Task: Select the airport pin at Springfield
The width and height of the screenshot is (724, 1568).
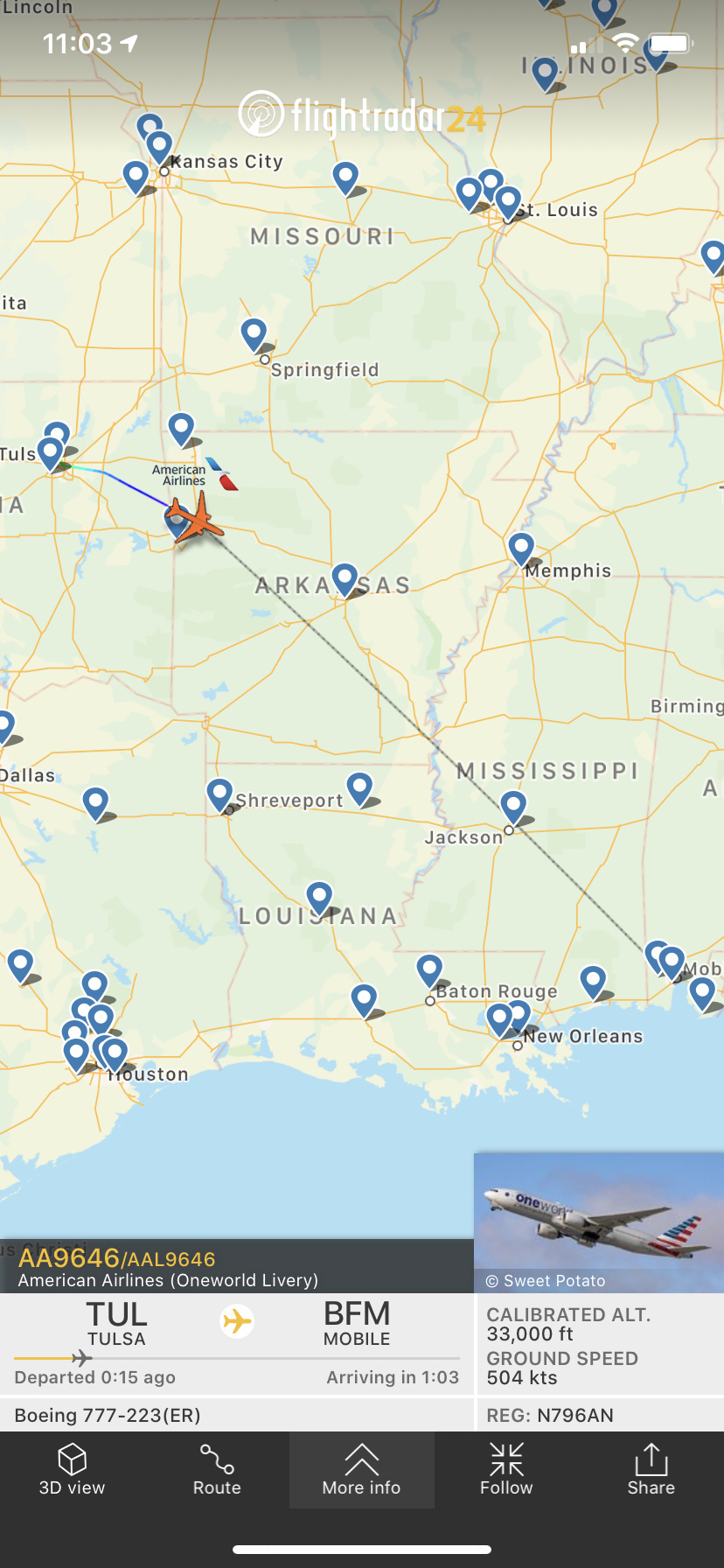Action: [x=254, y=333]
